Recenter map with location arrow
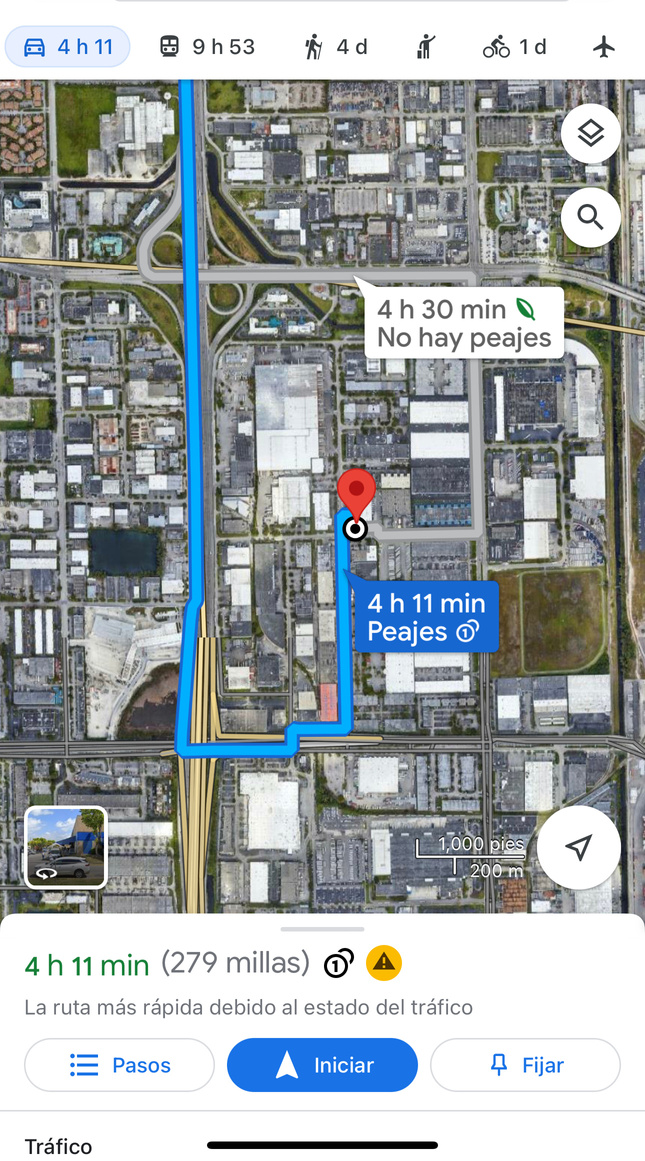The image size is (645, 1161). click(x=578, y=847)
